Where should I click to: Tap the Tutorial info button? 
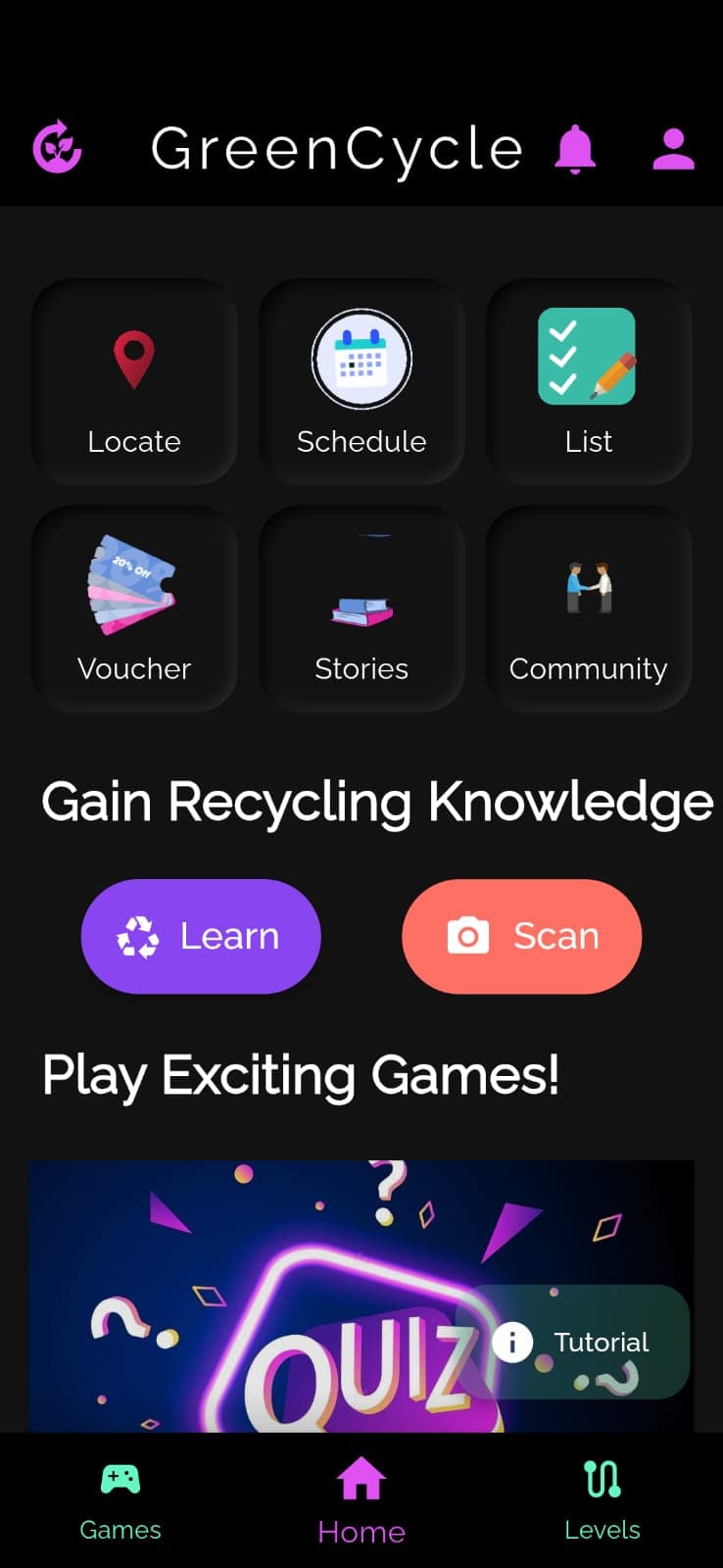(573, 1342)
